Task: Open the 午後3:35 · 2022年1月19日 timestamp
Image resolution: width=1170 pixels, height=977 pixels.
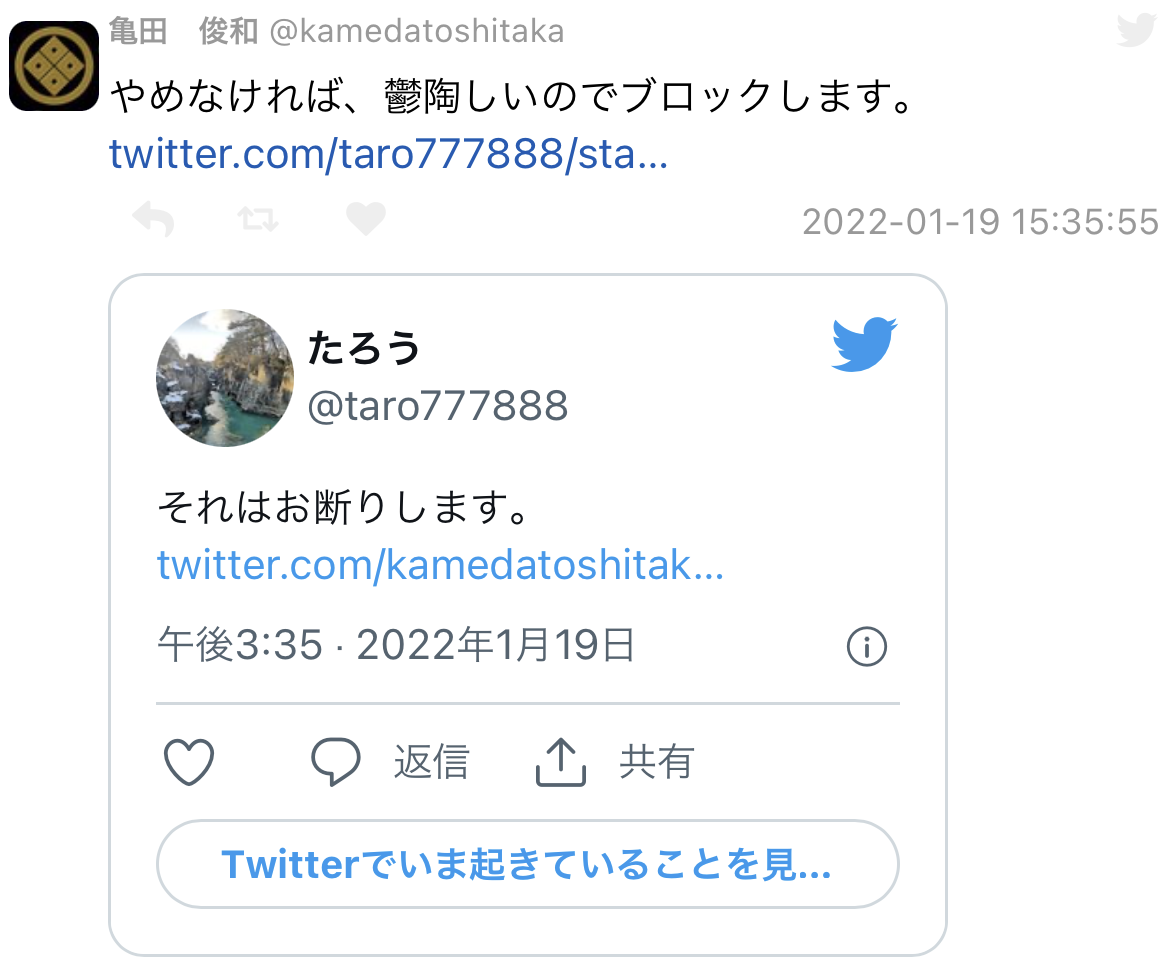Action: (x=396, y=645)
